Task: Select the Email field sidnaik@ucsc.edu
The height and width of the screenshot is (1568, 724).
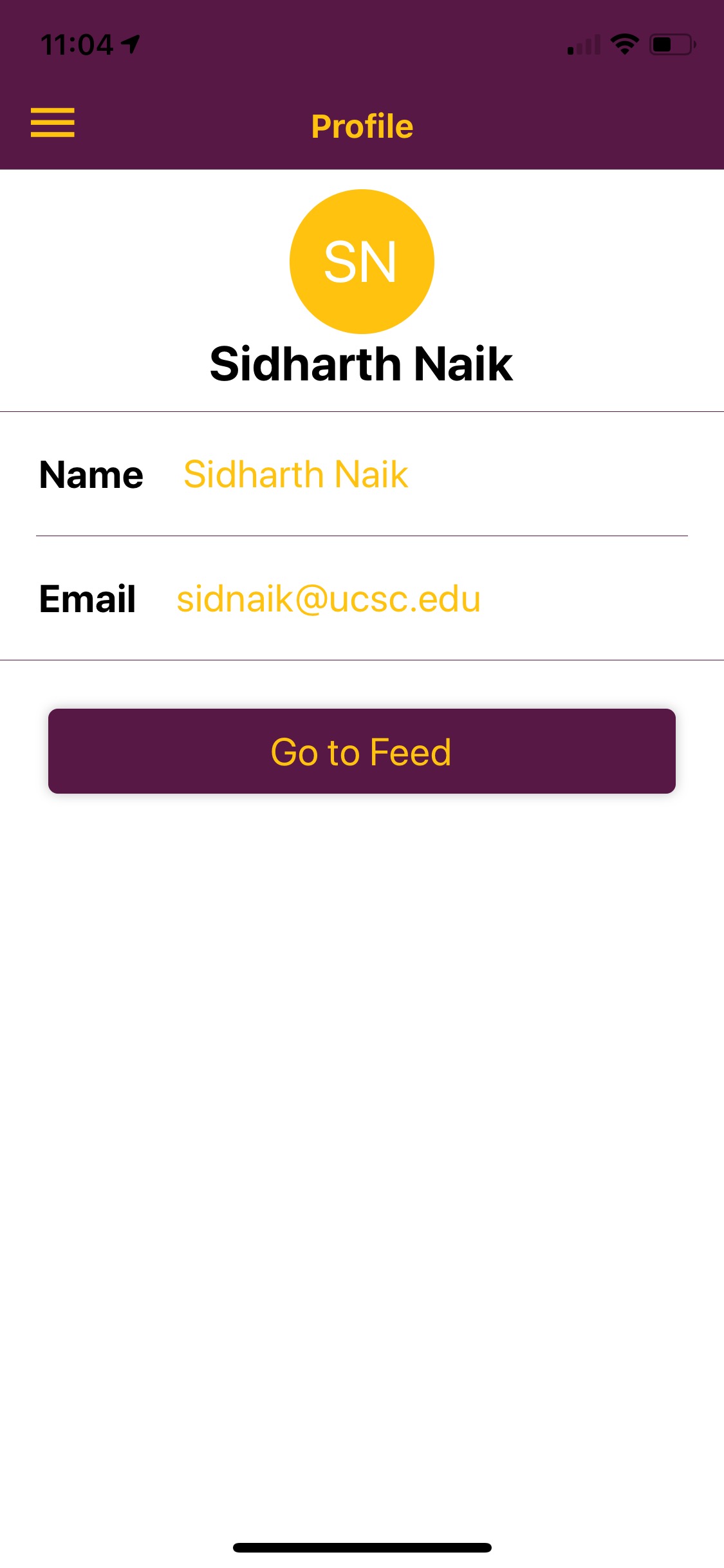Action: click(x=328, y=599)
